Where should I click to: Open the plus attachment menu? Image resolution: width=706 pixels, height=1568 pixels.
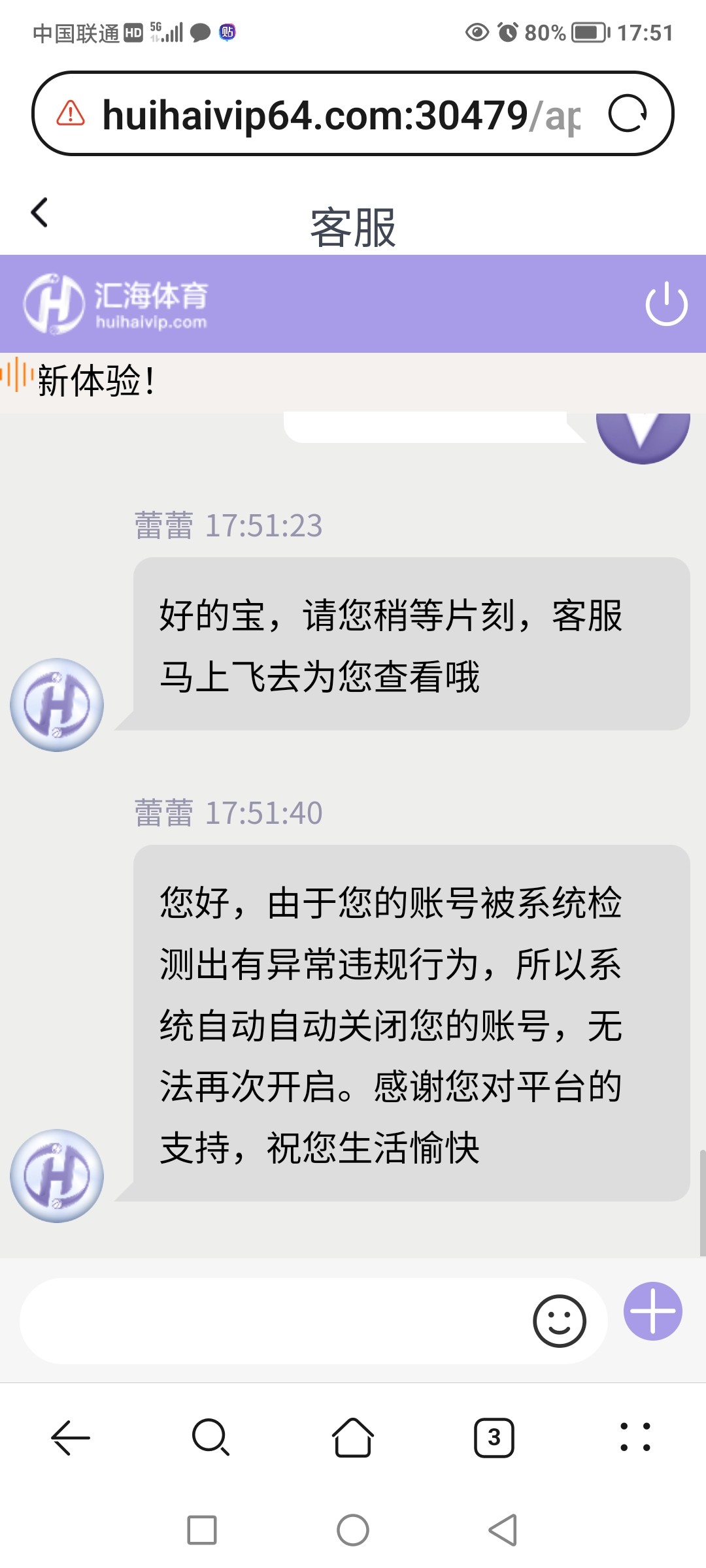[653, 1312]
